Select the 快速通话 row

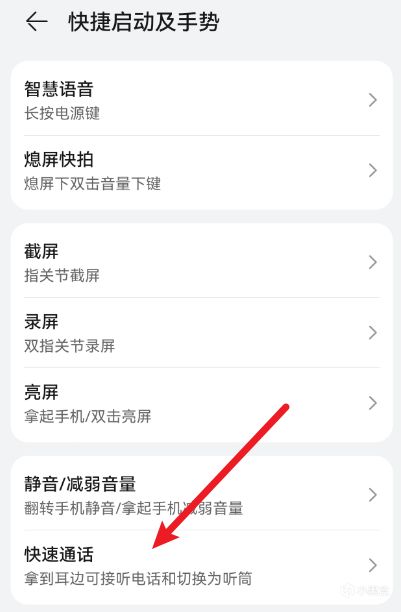click(201, 565)
